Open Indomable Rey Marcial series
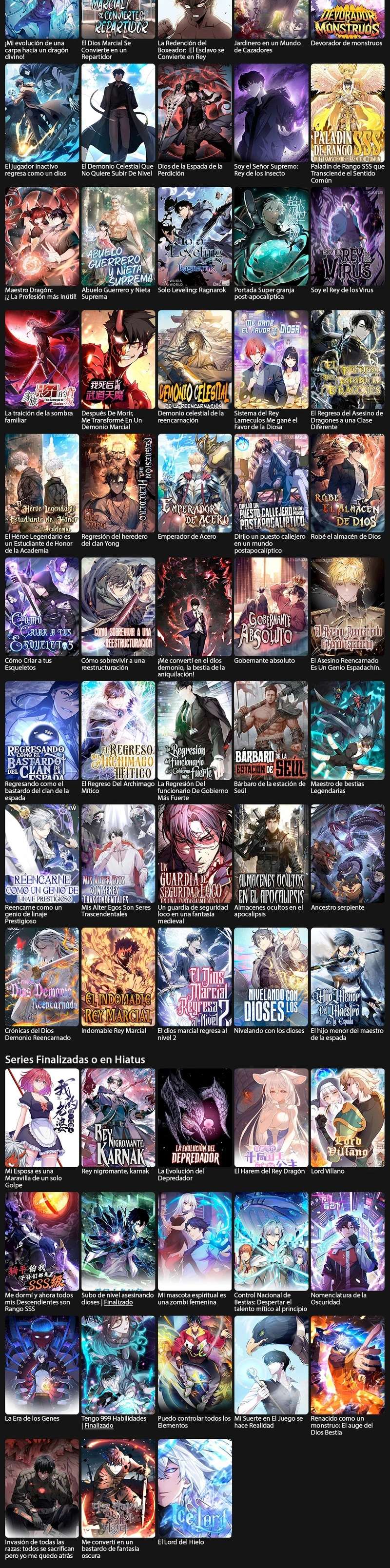Viewport: 390px width, 1568px height. (x=118, y=978)
